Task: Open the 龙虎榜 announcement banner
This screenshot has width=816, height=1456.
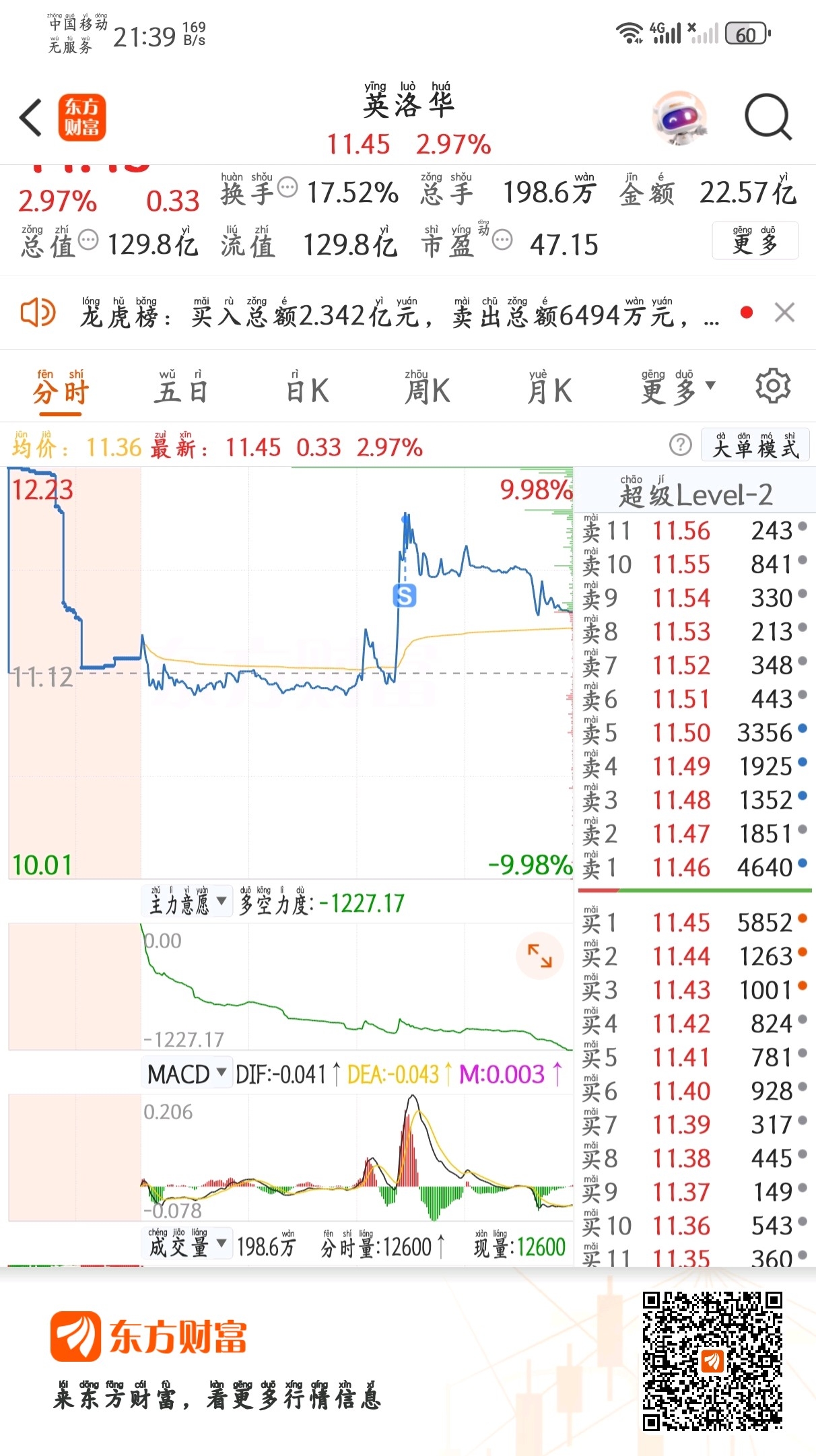Action: click(400, 314)
